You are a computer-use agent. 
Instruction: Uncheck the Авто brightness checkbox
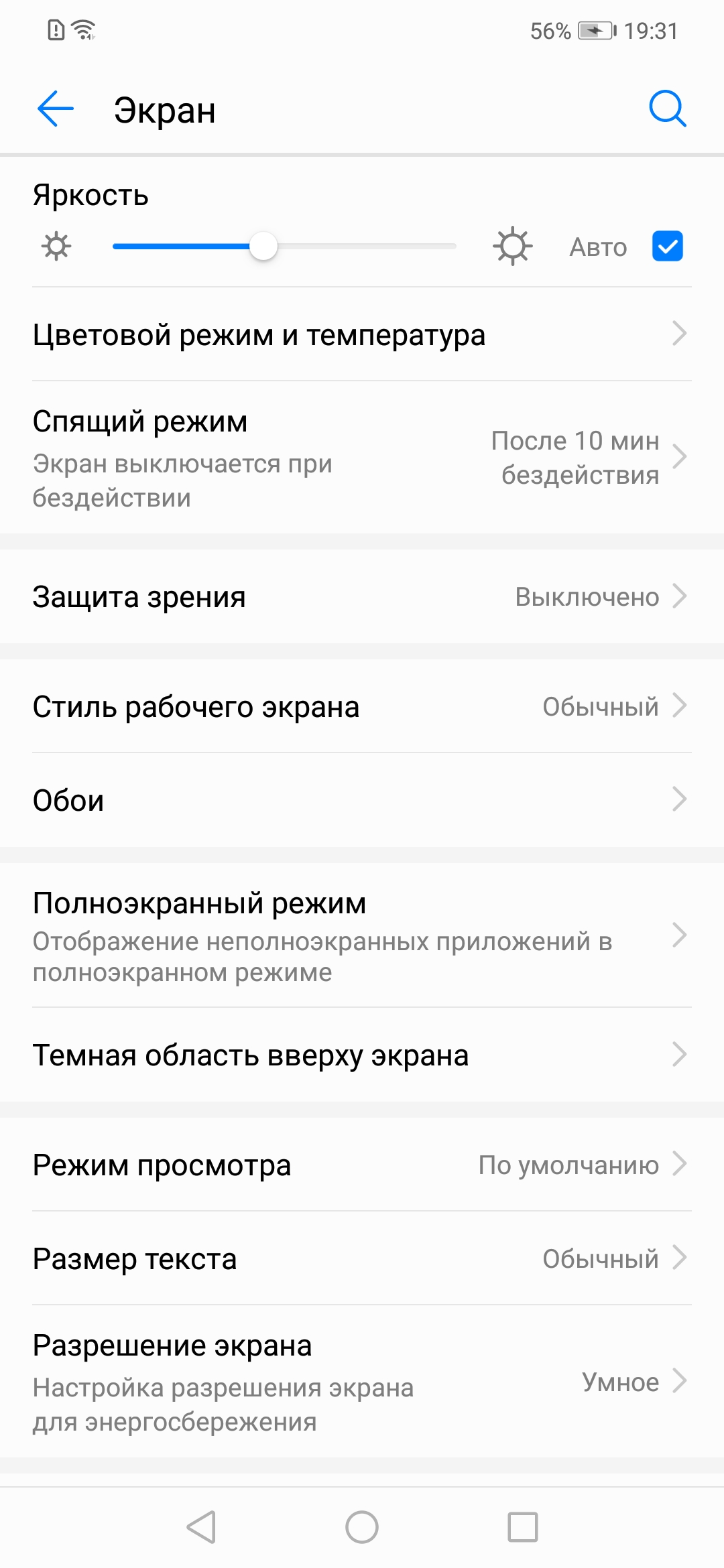pyautogui.click(x=667, y=246)
